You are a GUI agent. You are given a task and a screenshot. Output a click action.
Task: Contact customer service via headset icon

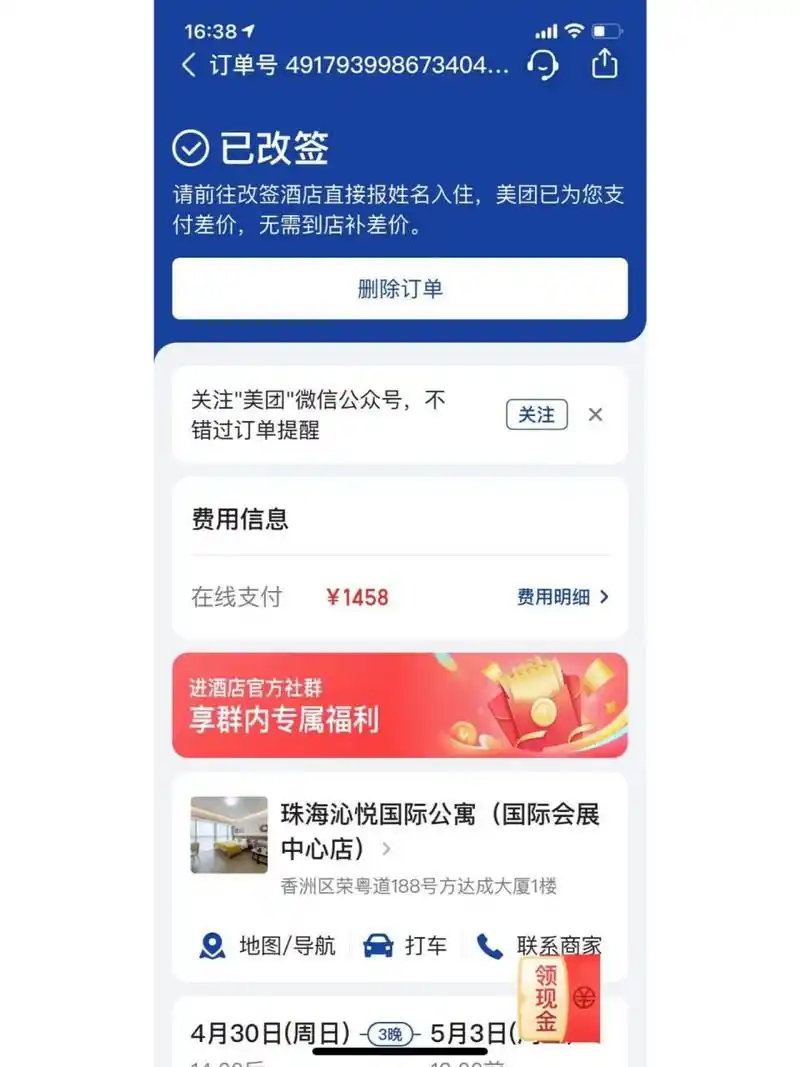click(x=542, y=66)
